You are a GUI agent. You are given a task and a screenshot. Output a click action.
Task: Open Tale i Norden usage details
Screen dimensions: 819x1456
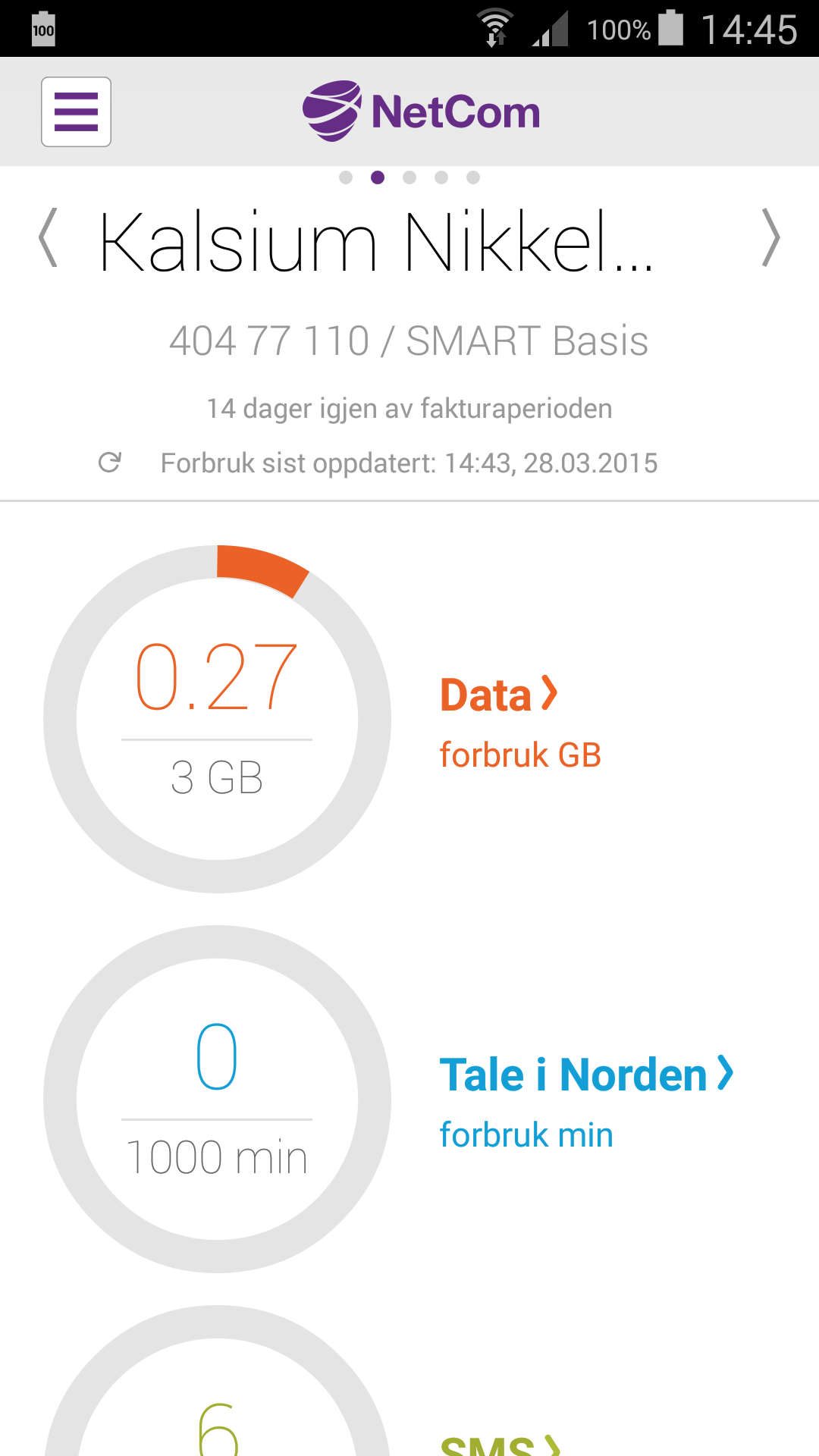coord(585,1075)
